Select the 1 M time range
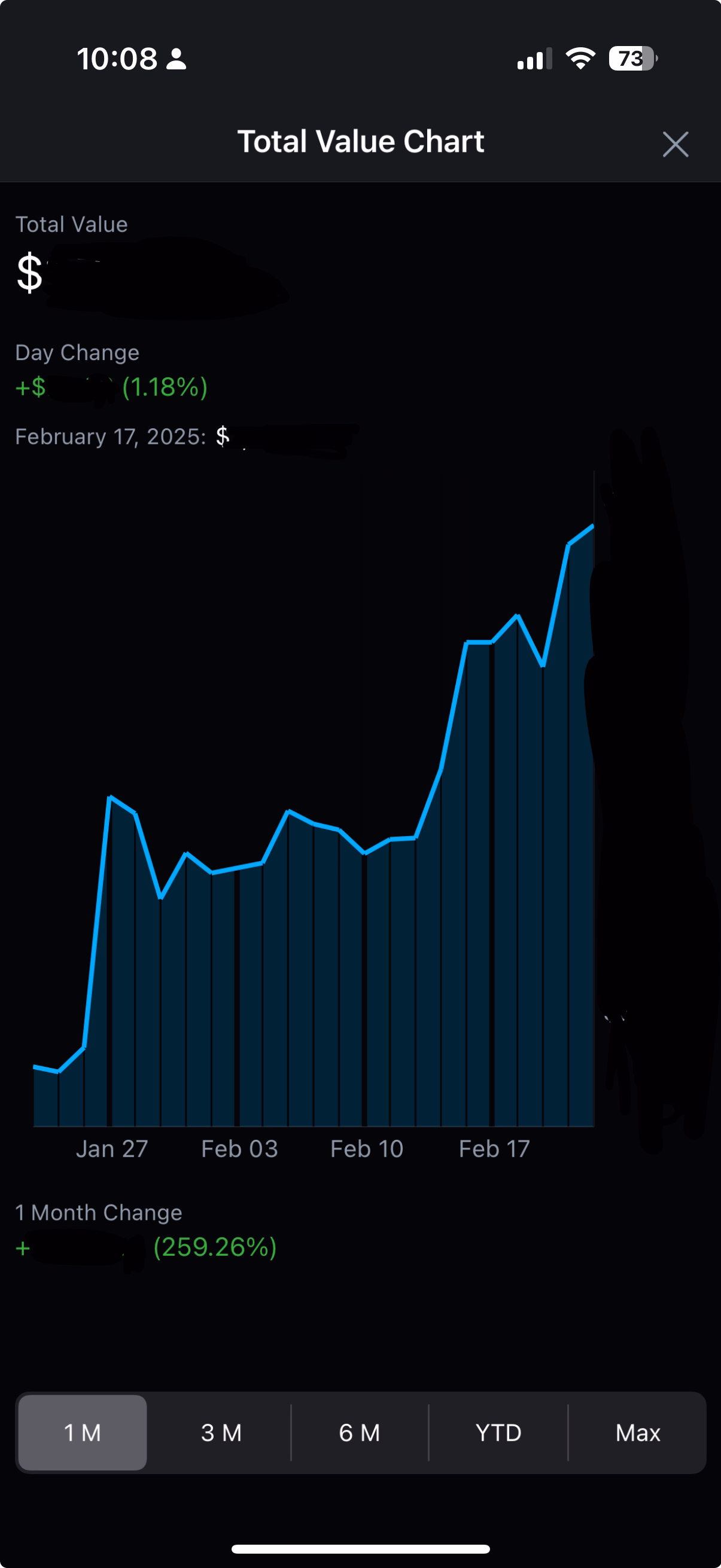 (x=83, y=1432)
